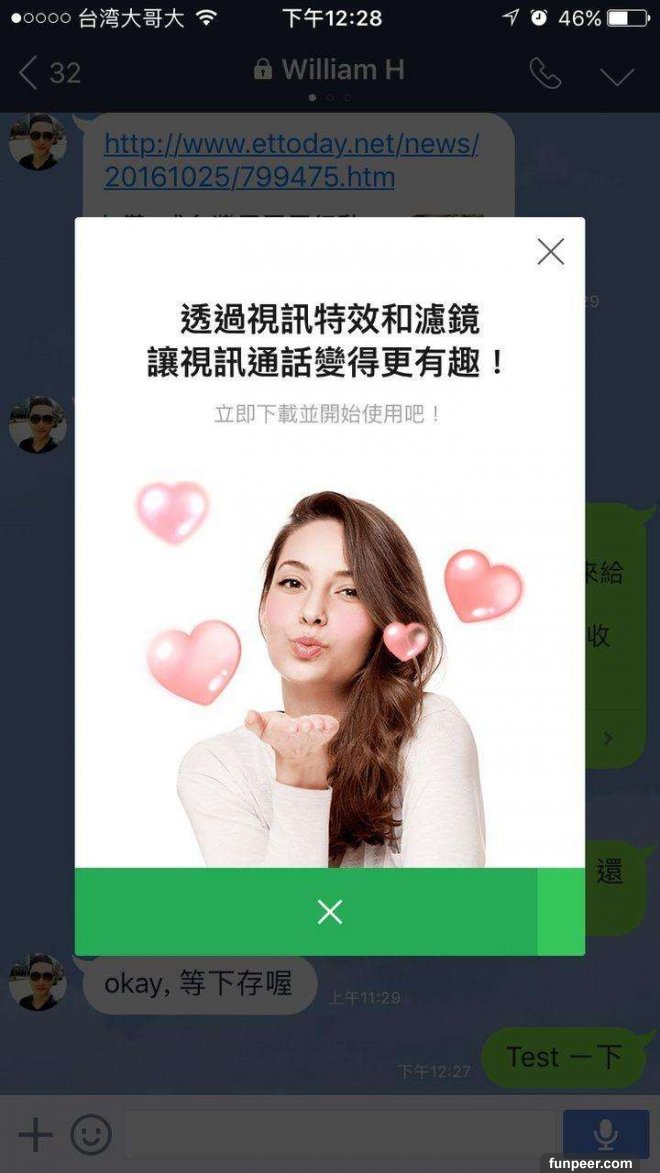The width and height of the screenshot is (660, 1173).
Task: Open the ettoday.net news link
Action: (290, 160)
